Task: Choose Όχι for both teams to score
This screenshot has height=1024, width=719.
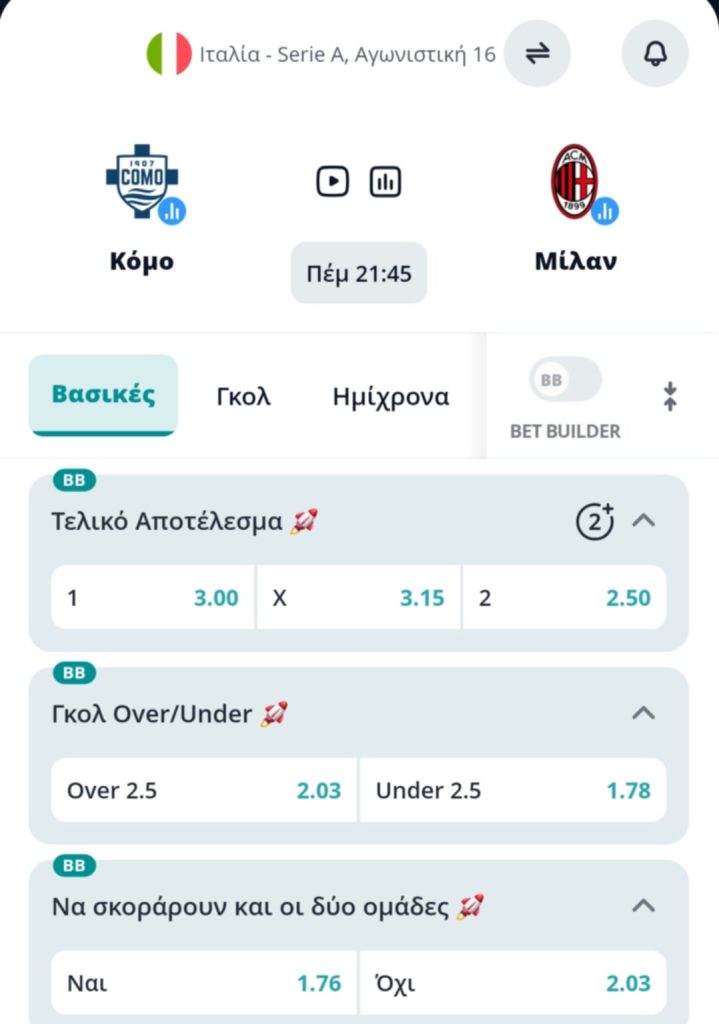Action: (513, 983)
